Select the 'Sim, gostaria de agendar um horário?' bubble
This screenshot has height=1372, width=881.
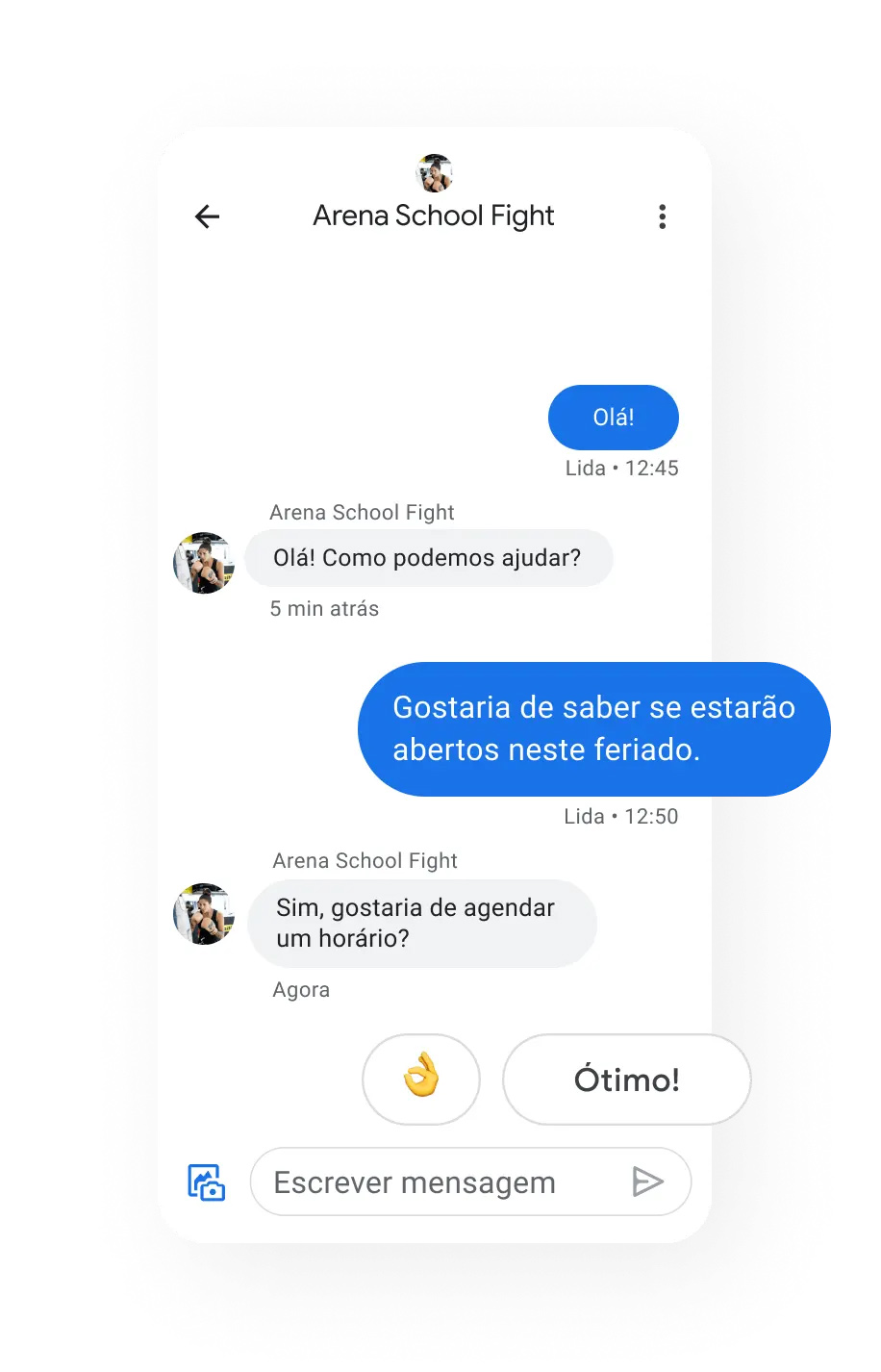point(421,923)
